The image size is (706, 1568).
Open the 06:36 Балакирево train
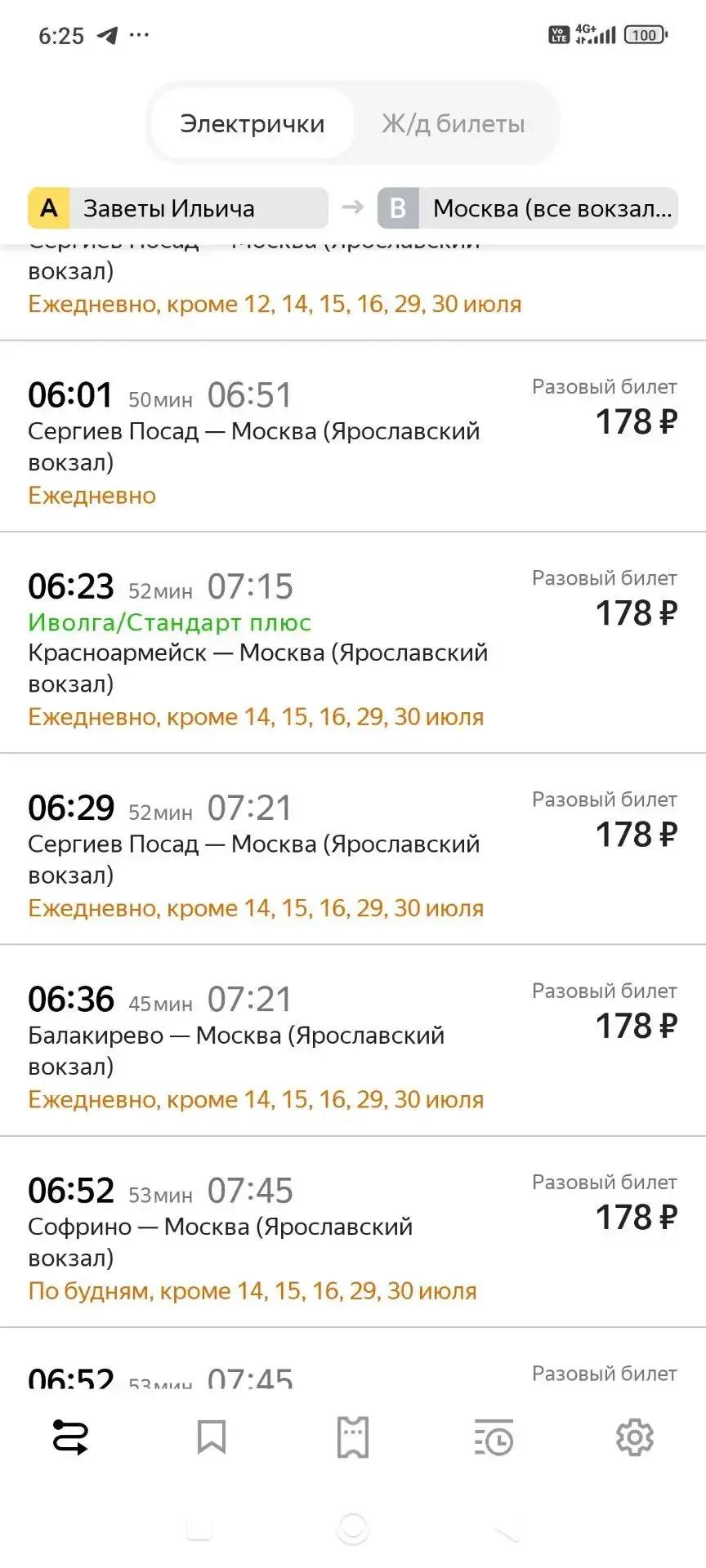coord(353,1040)
